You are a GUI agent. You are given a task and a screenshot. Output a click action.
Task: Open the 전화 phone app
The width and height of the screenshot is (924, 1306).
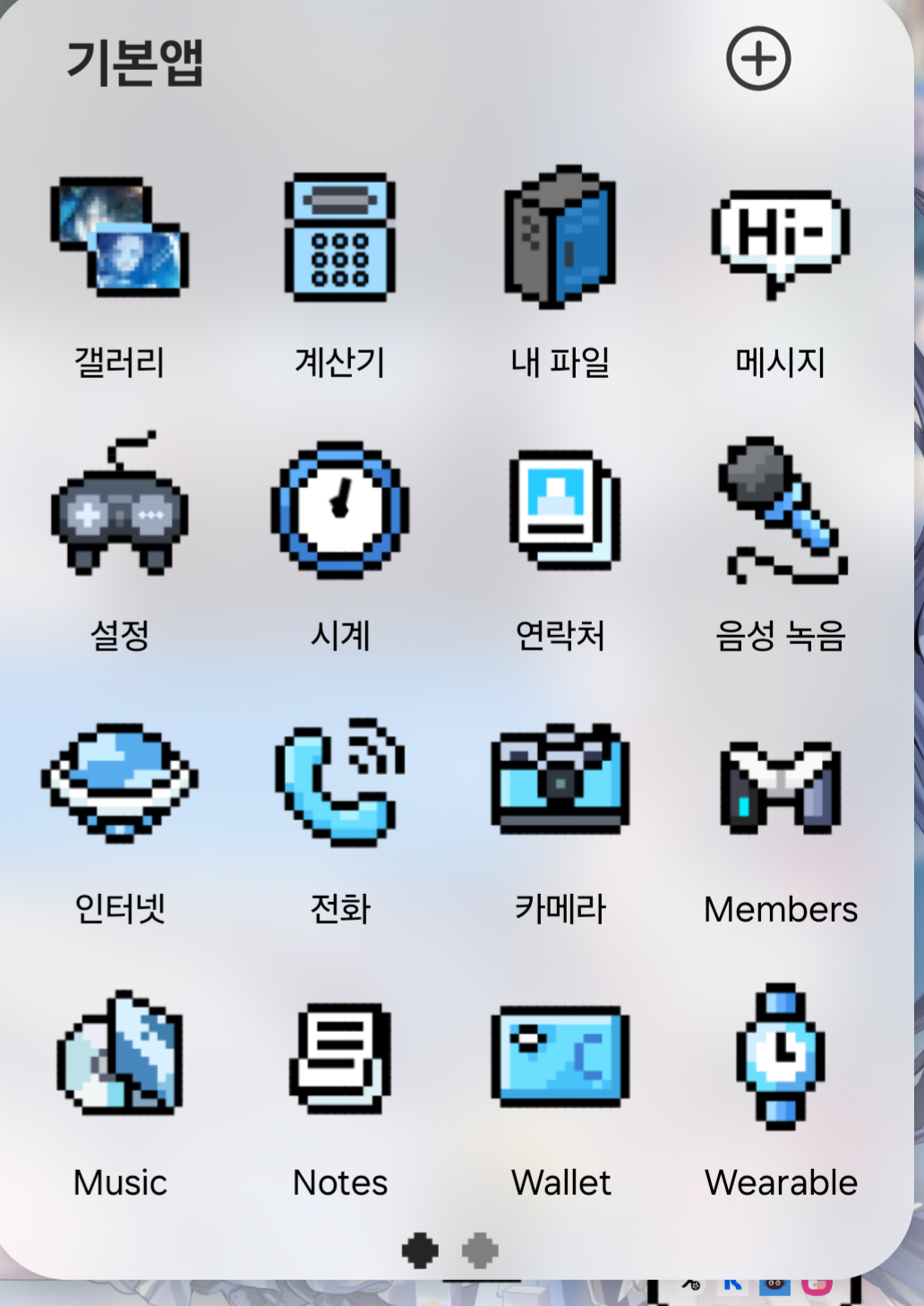click(x=340, y=783)
